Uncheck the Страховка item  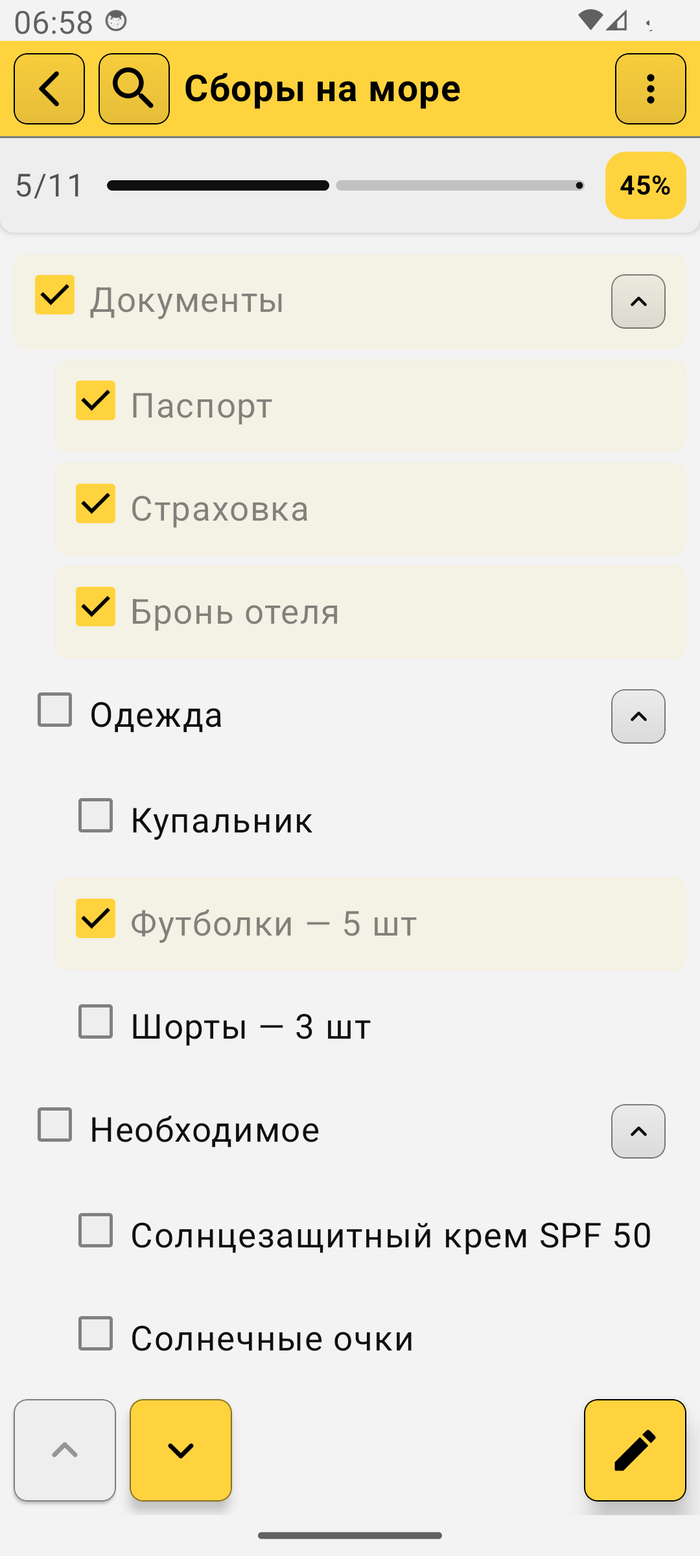coord(96,504)
